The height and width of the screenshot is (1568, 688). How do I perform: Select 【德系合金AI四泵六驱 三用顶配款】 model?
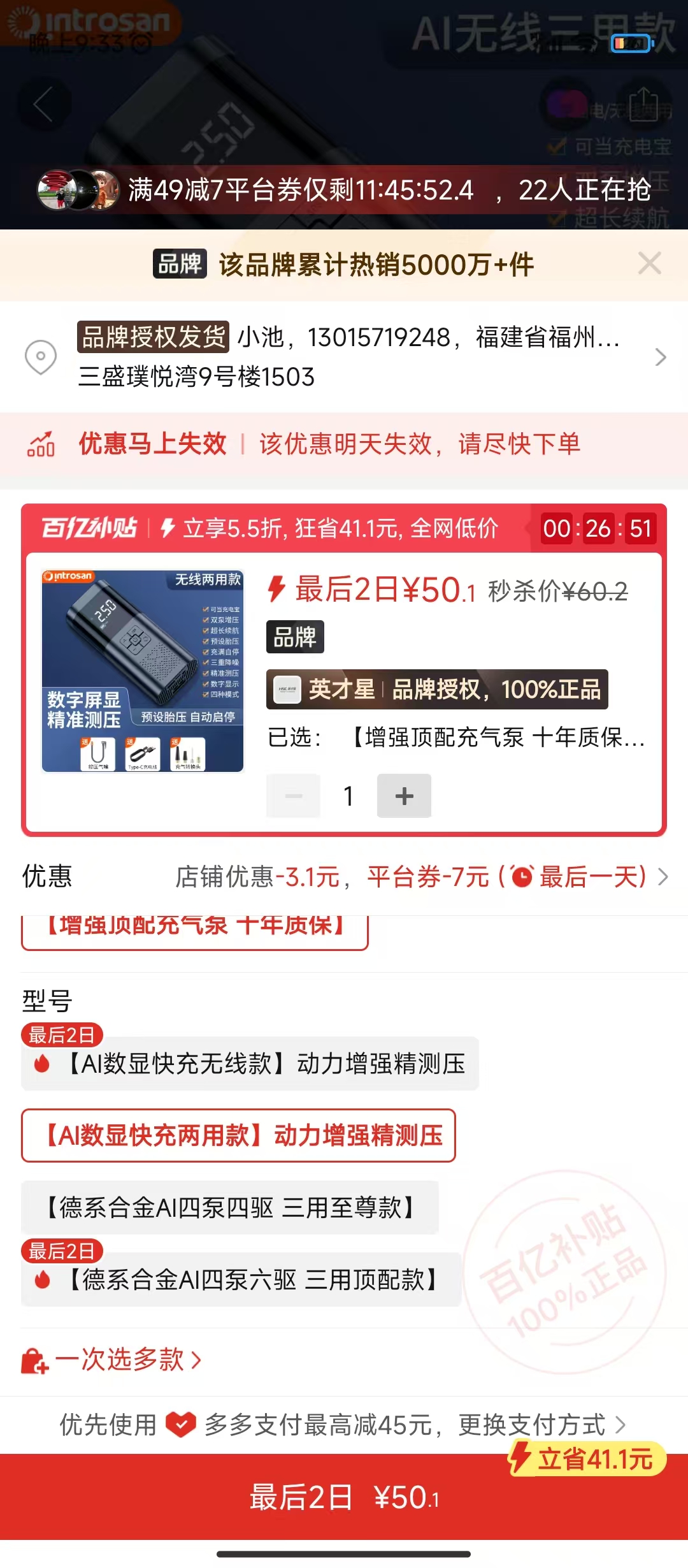[241, 1280]
